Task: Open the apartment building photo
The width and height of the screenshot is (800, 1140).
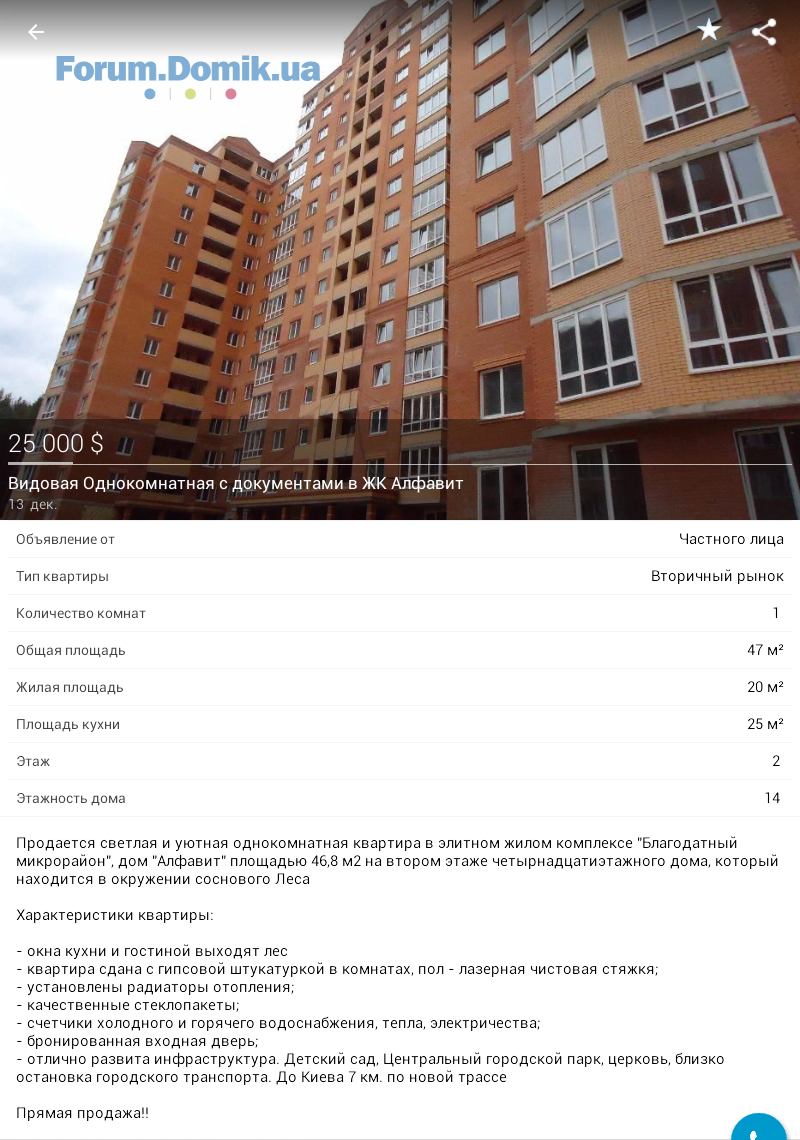Action: pos(400,250)
